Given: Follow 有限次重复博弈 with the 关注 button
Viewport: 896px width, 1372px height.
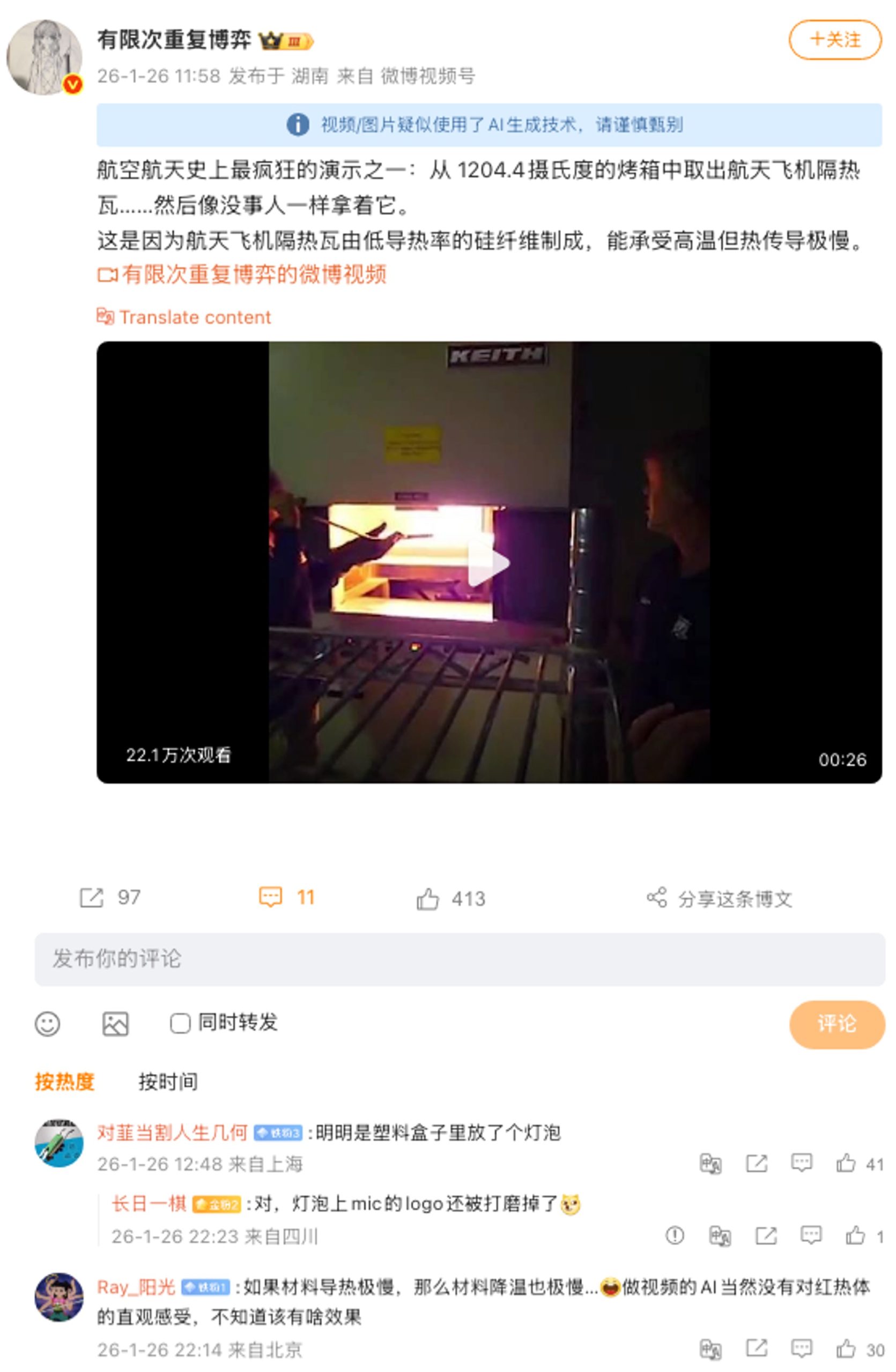Looking at the screenshot, I should tap(834, 40).
